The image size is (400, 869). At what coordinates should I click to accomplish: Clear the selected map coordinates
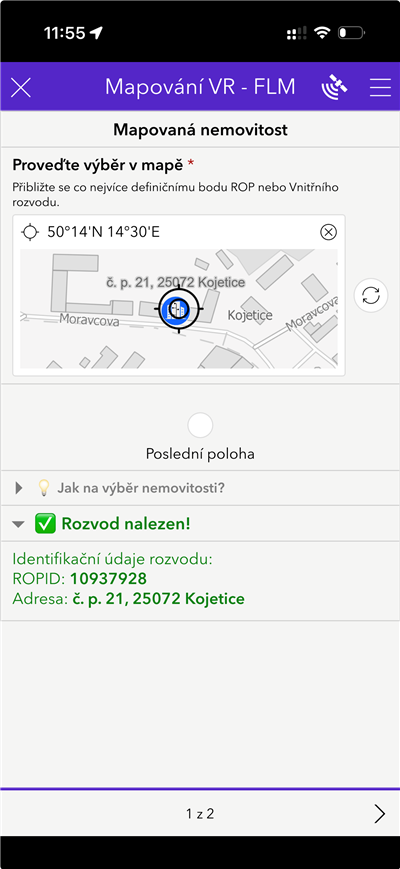[x=329, y=232]
